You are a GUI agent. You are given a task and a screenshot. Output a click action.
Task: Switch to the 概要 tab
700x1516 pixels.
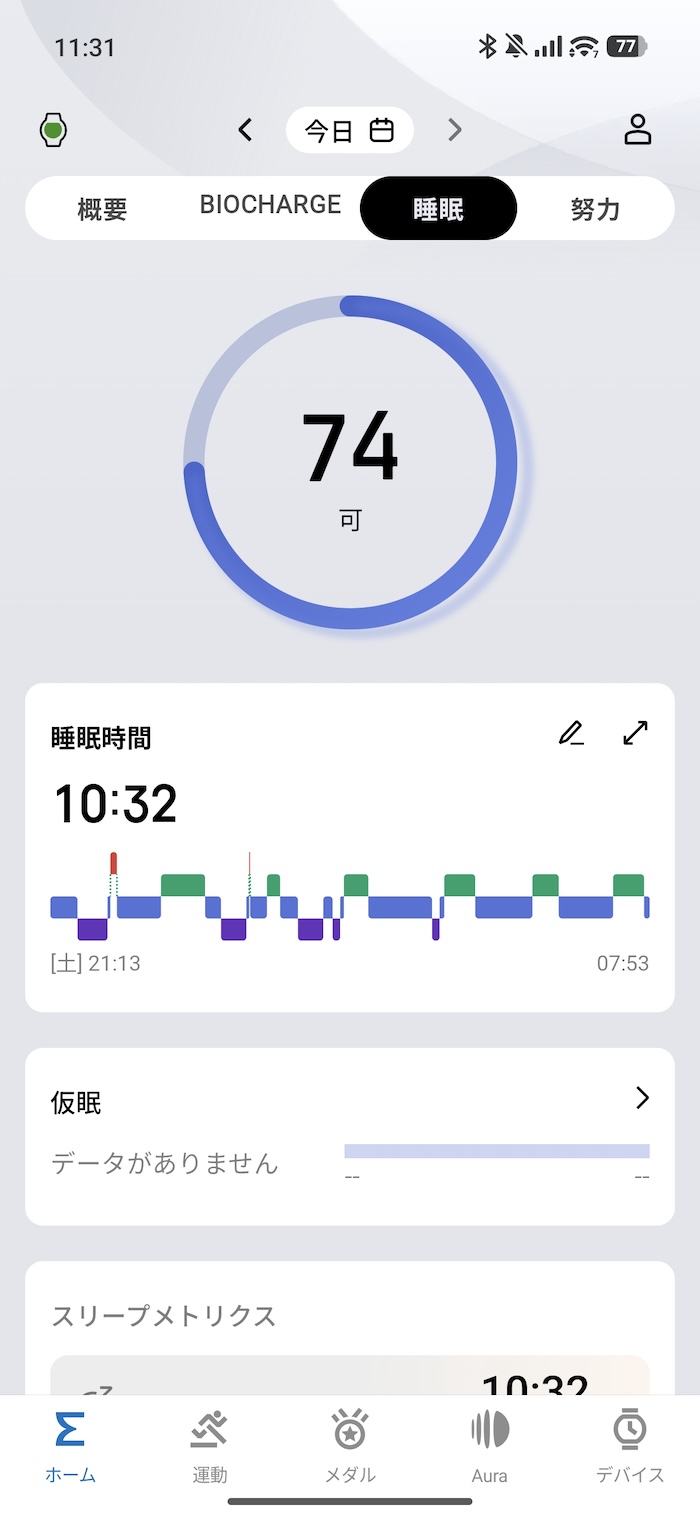pos(102,208)
